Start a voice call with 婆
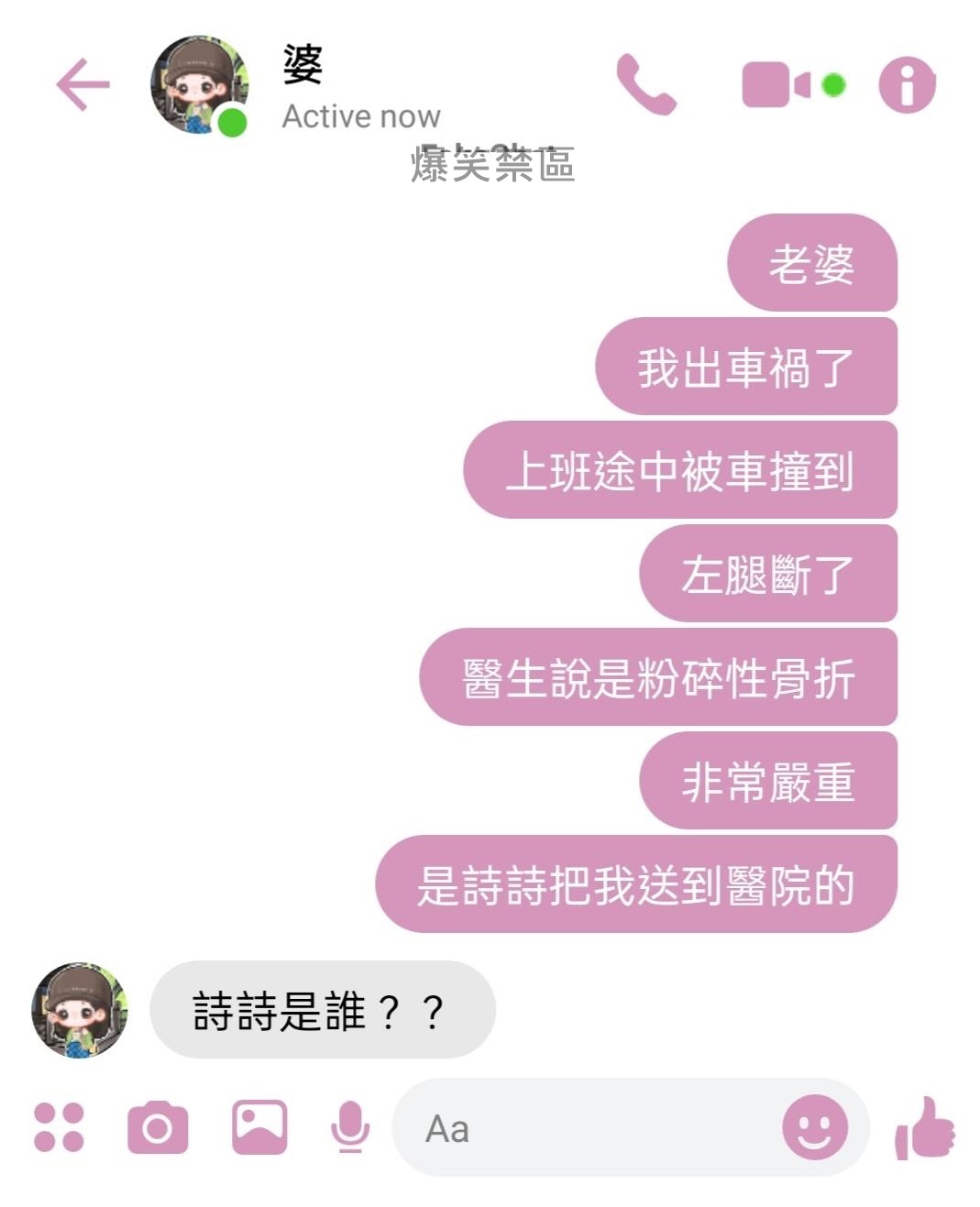Viewport: 980px width, 1207px height. (645, 84)
